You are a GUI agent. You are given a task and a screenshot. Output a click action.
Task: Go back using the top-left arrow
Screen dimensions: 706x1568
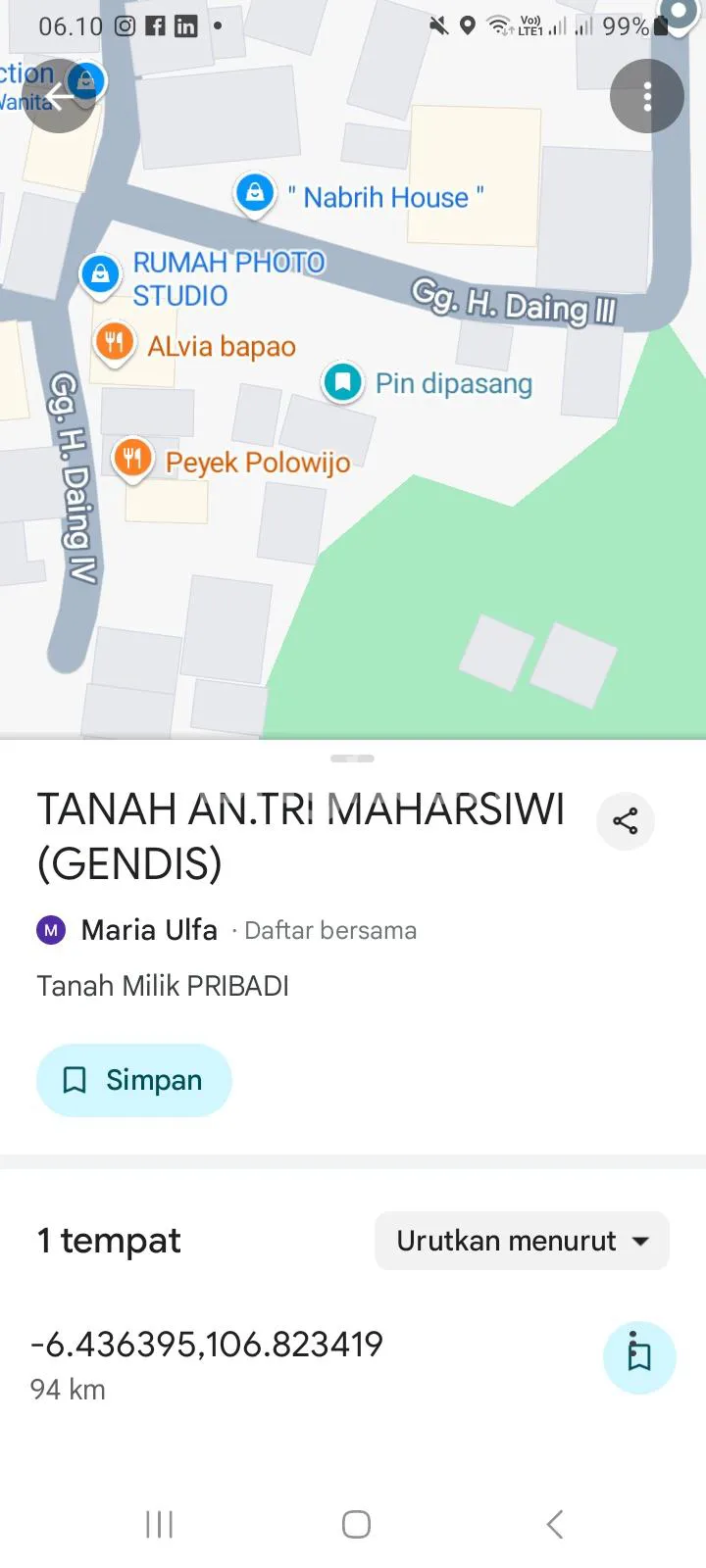pyautogui.click(x=59, y=96)
